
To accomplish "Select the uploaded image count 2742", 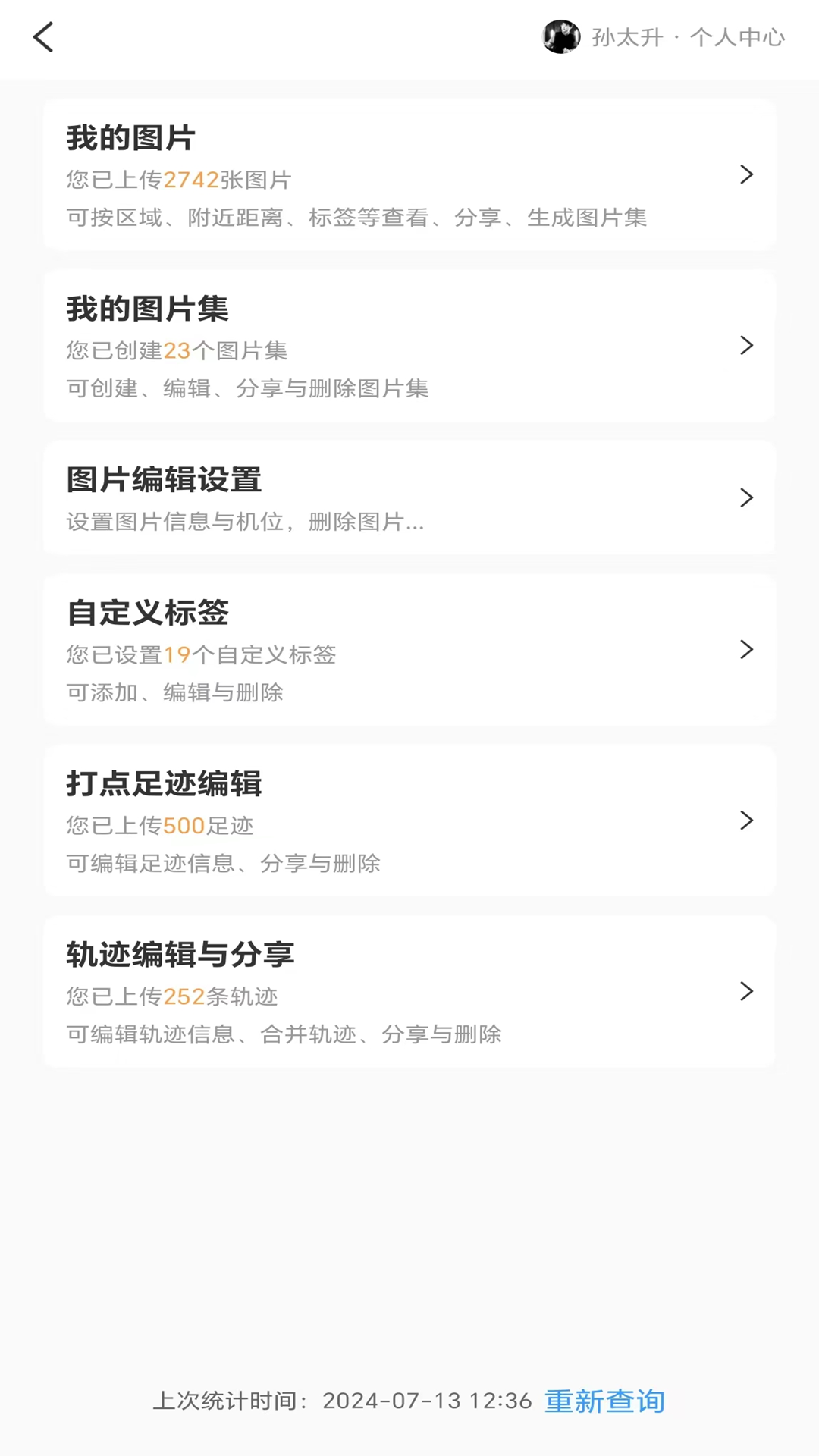I will [x=193, y=180].
